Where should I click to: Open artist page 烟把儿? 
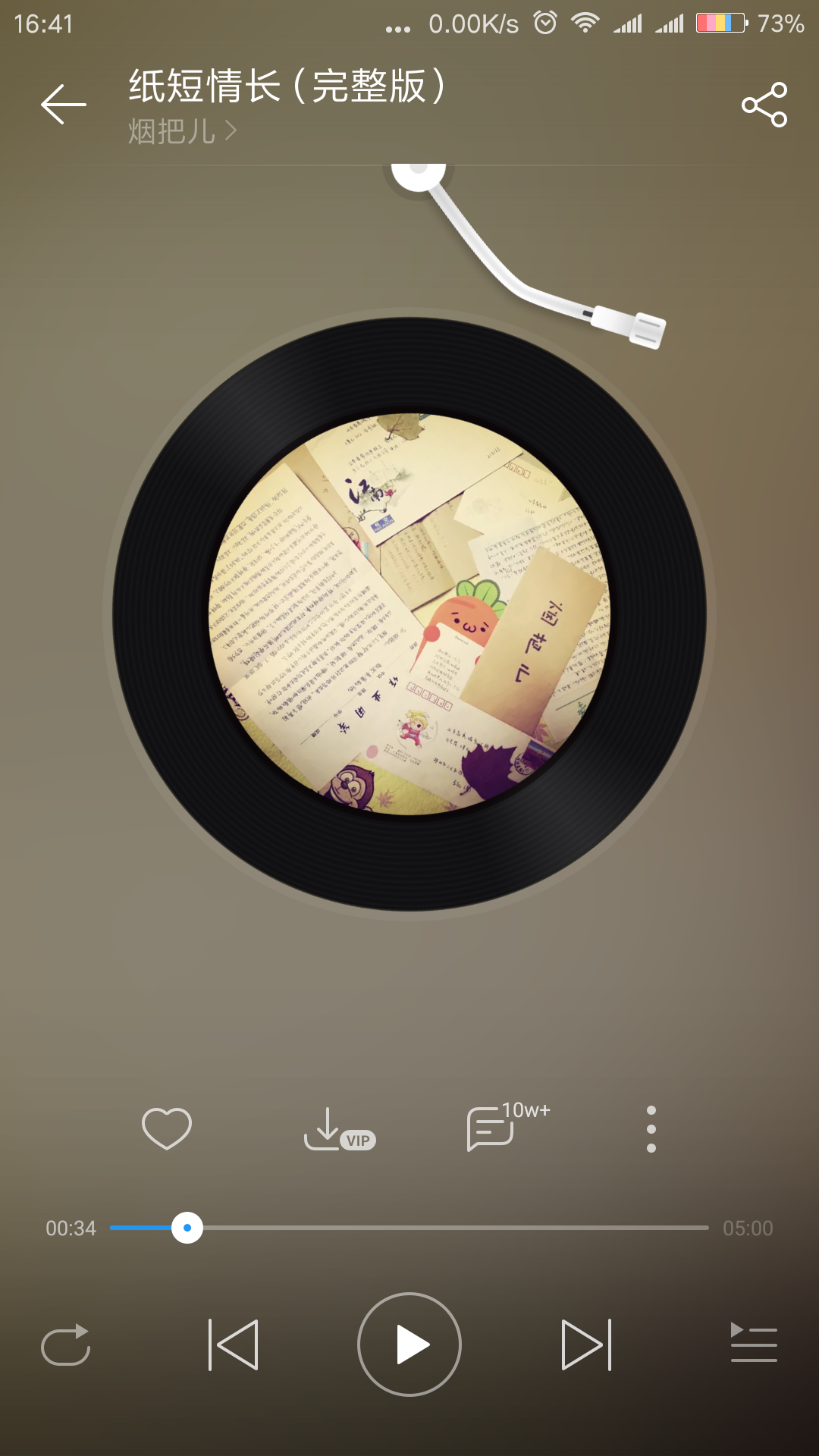click(x=182, y=131)
